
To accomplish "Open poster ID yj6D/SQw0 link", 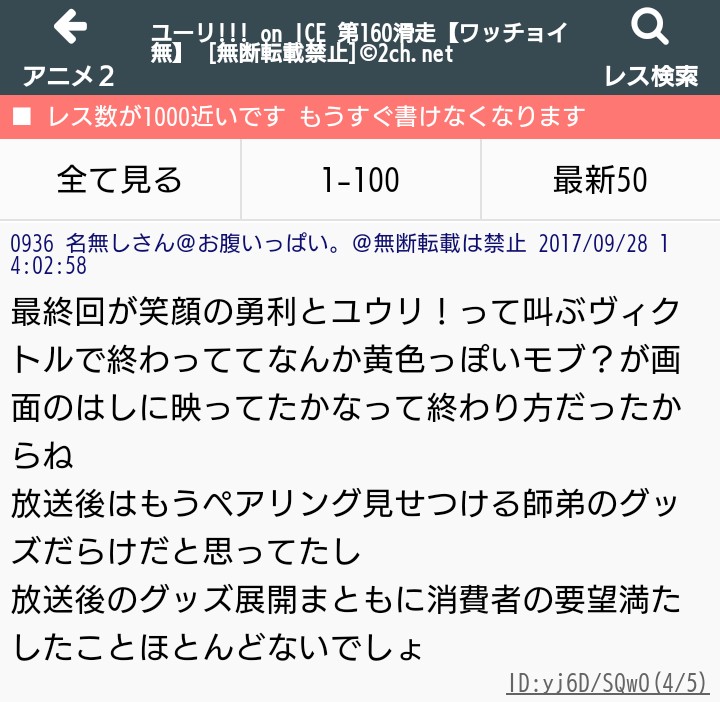I will click(608, 683).
